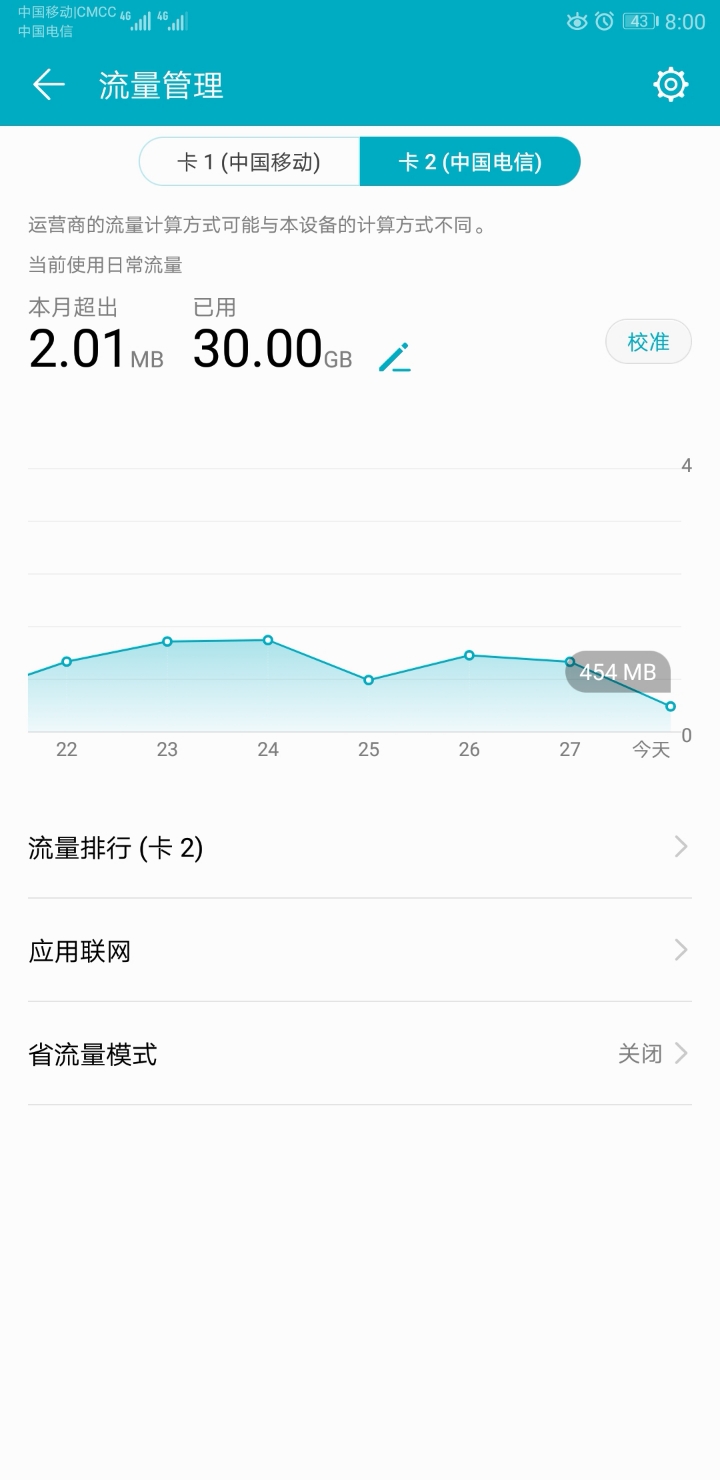This screenshot has width=720, height=1480.
Task: Edit used data with pencil icon
Action: coord(394,357)
